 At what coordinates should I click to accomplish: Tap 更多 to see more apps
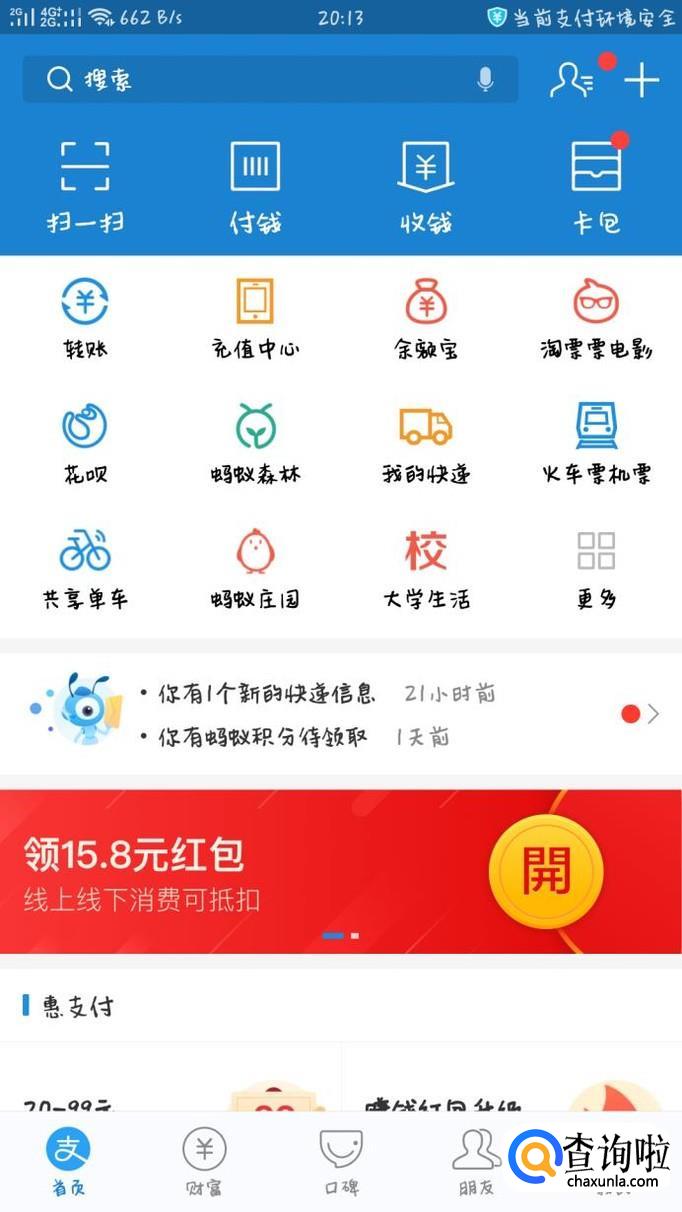tap(597, 569)
